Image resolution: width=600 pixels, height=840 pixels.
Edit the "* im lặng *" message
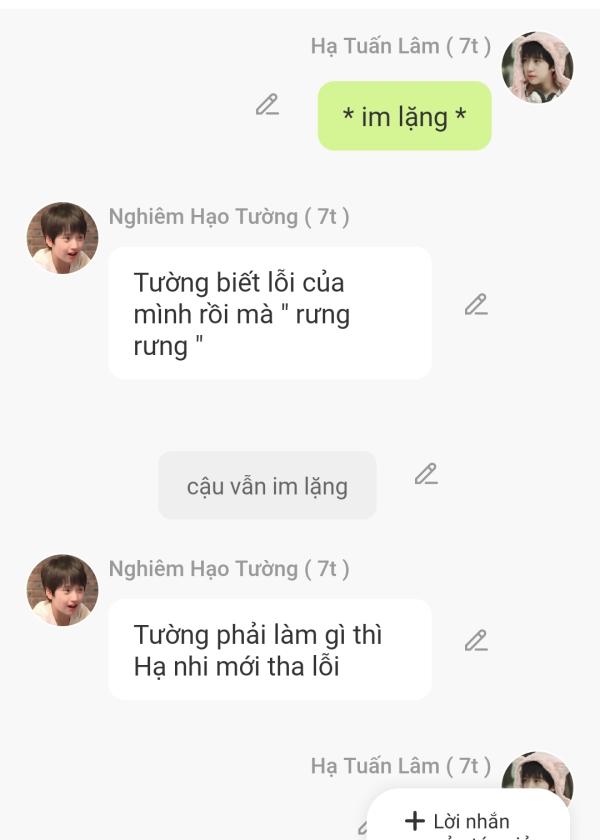click(x=267, y=105)
